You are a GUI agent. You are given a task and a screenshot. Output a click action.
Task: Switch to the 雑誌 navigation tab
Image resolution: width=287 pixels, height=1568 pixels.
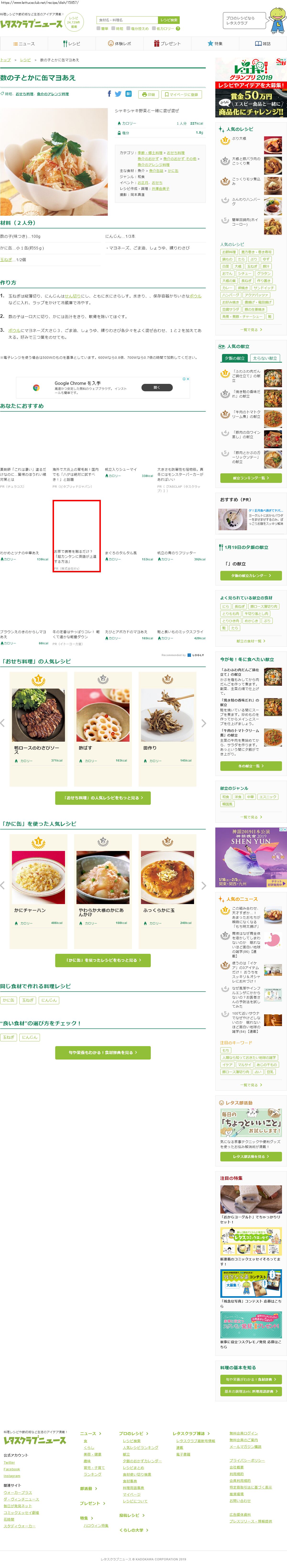point(263,44)
